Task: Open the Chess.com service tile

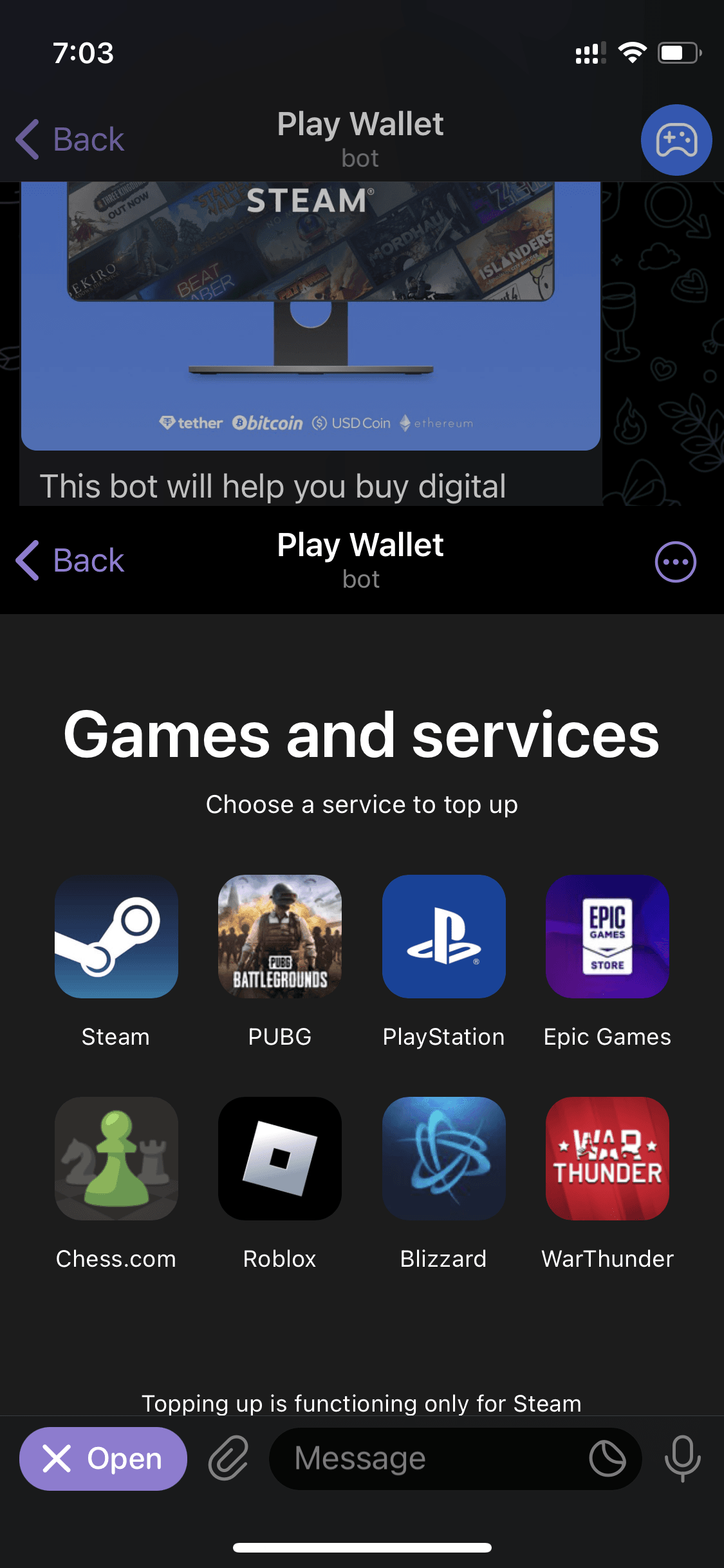Action: click(x=116, y=1159)
